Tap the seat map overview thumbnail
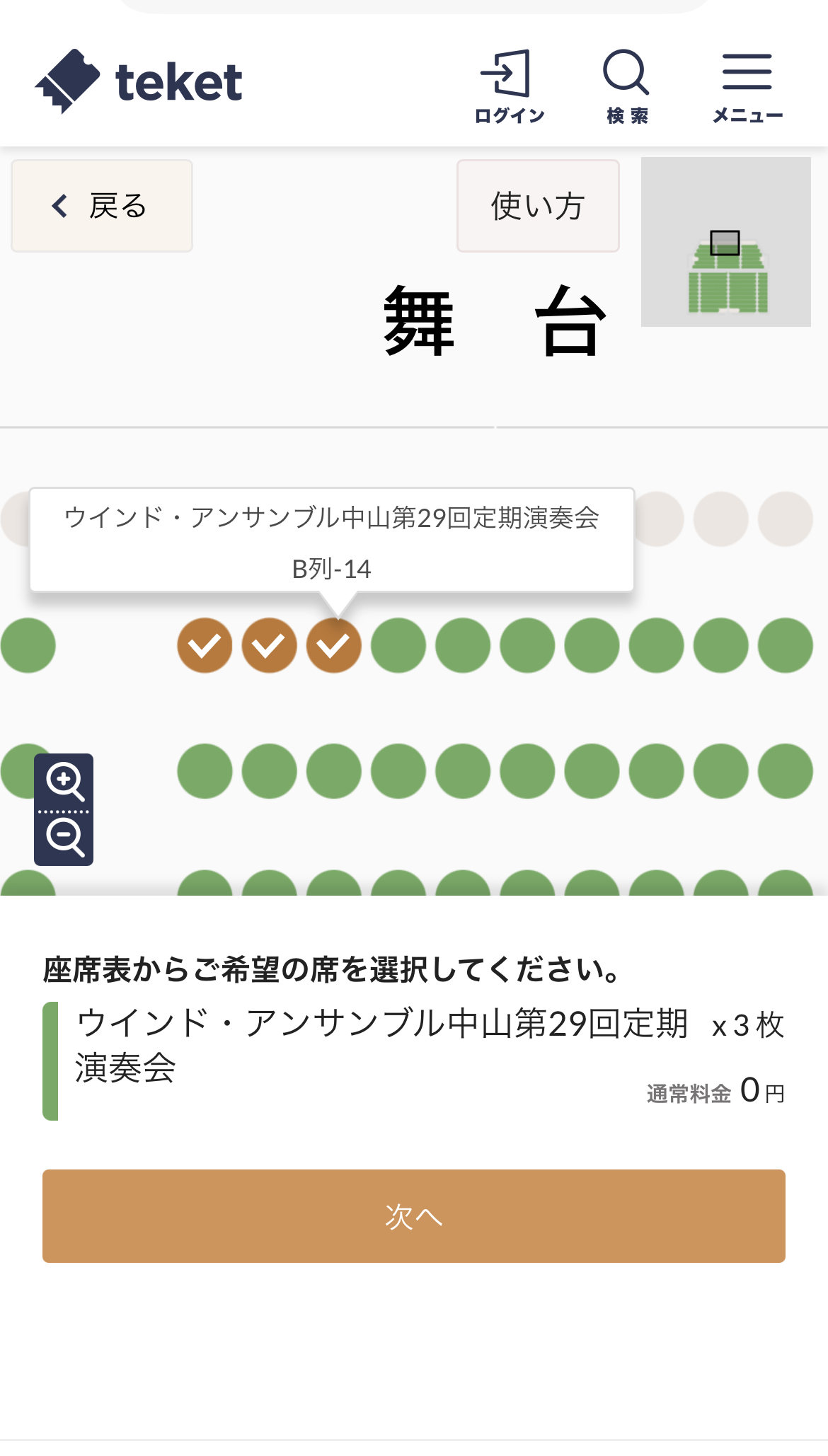The width and height of the screenshot is (828, 1456). point(725,242)
